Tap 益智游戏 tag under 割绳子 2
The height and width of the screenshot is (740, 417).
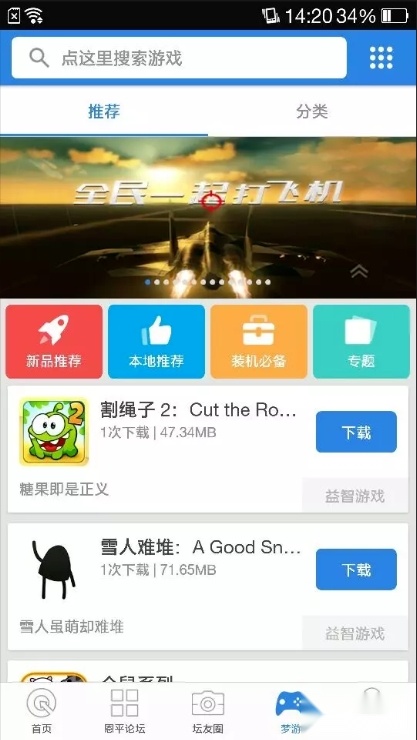click(355, 496)
